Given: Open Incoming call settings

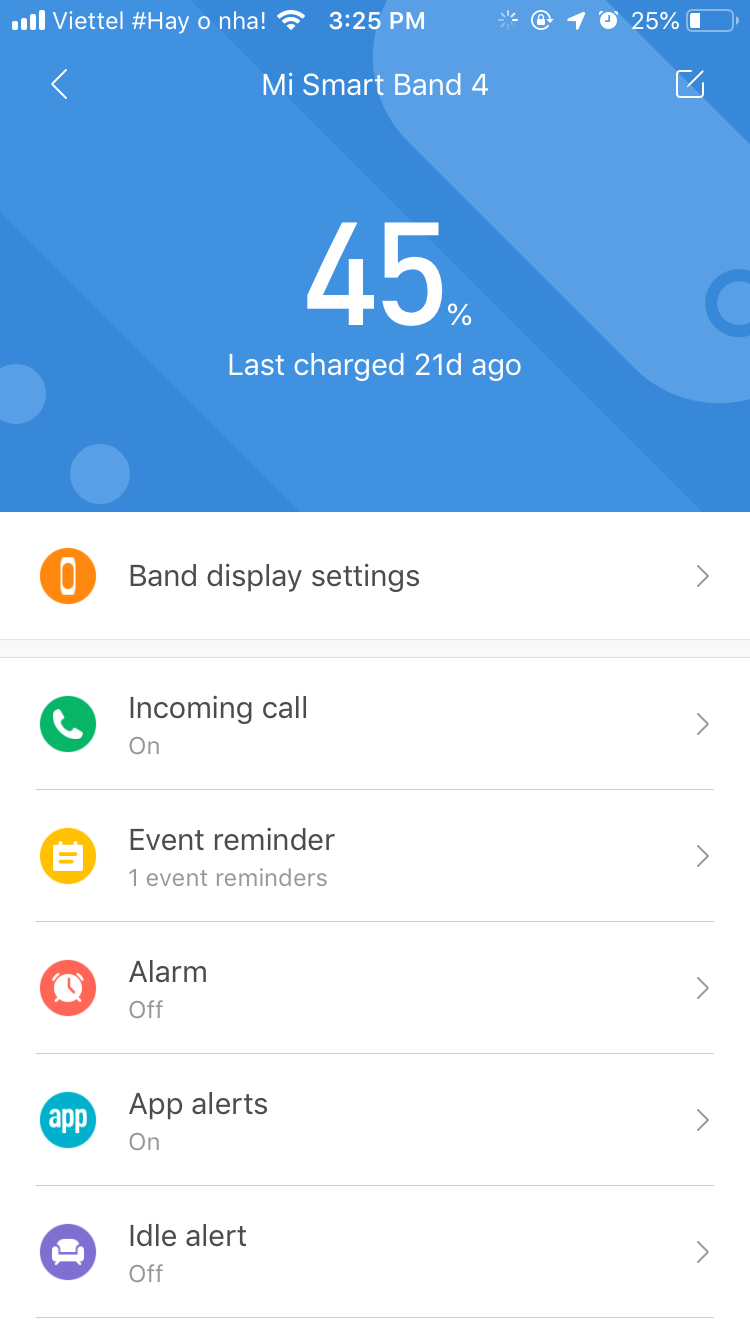Looking at the screenshot, I should point(375,724).
